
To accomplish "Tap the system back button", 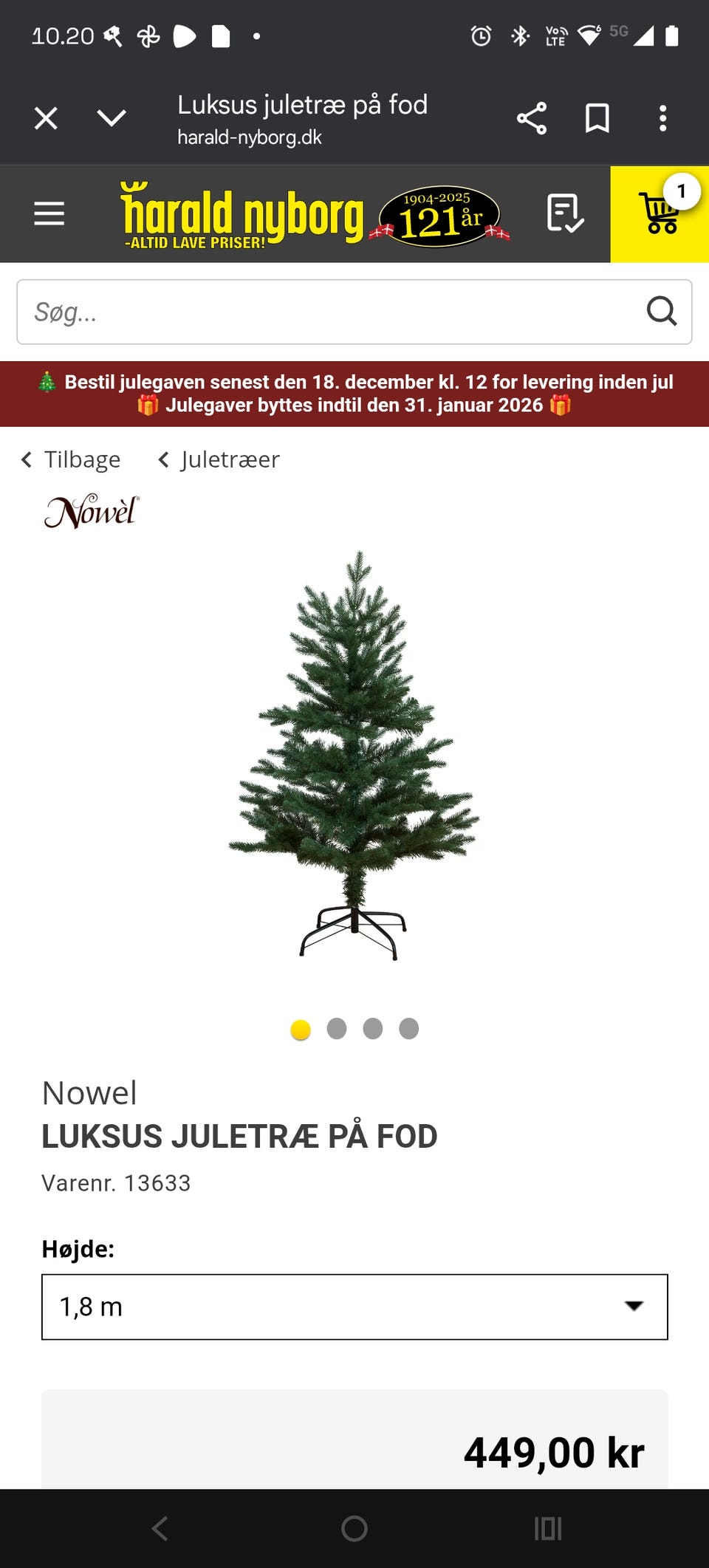I will click(160, 1528).
